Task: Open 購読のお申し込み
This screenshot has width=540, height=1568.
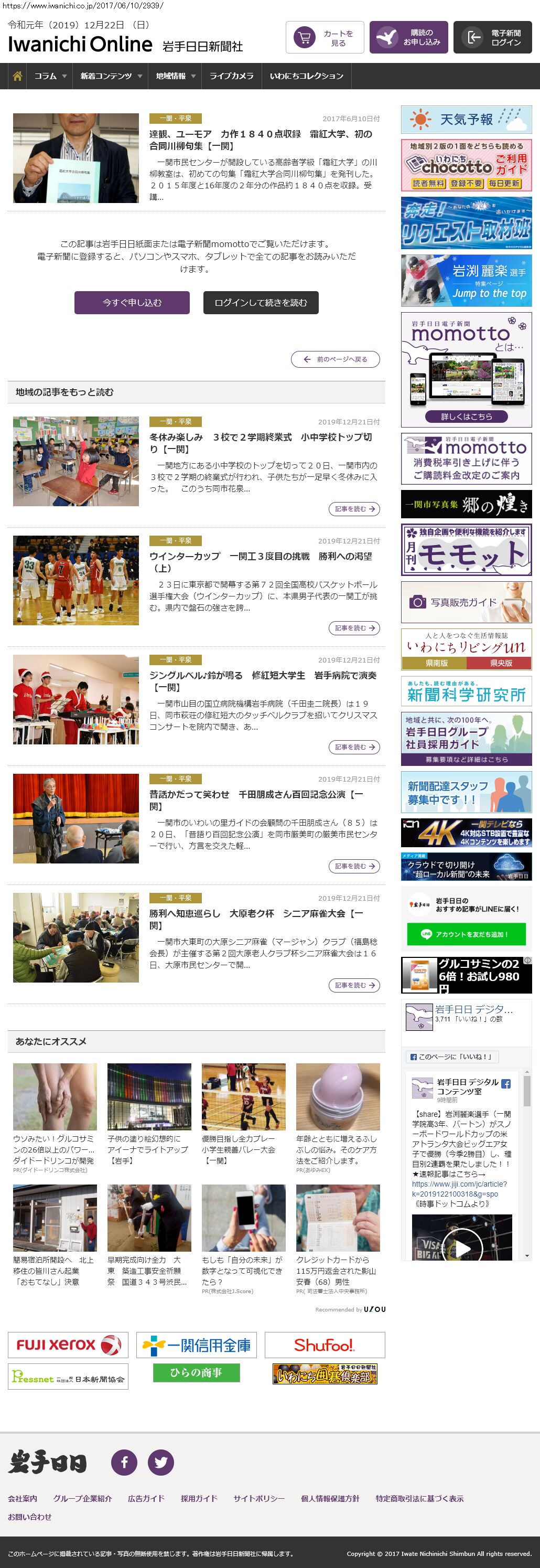Action: pyautogui.click(x=408, y=38)
